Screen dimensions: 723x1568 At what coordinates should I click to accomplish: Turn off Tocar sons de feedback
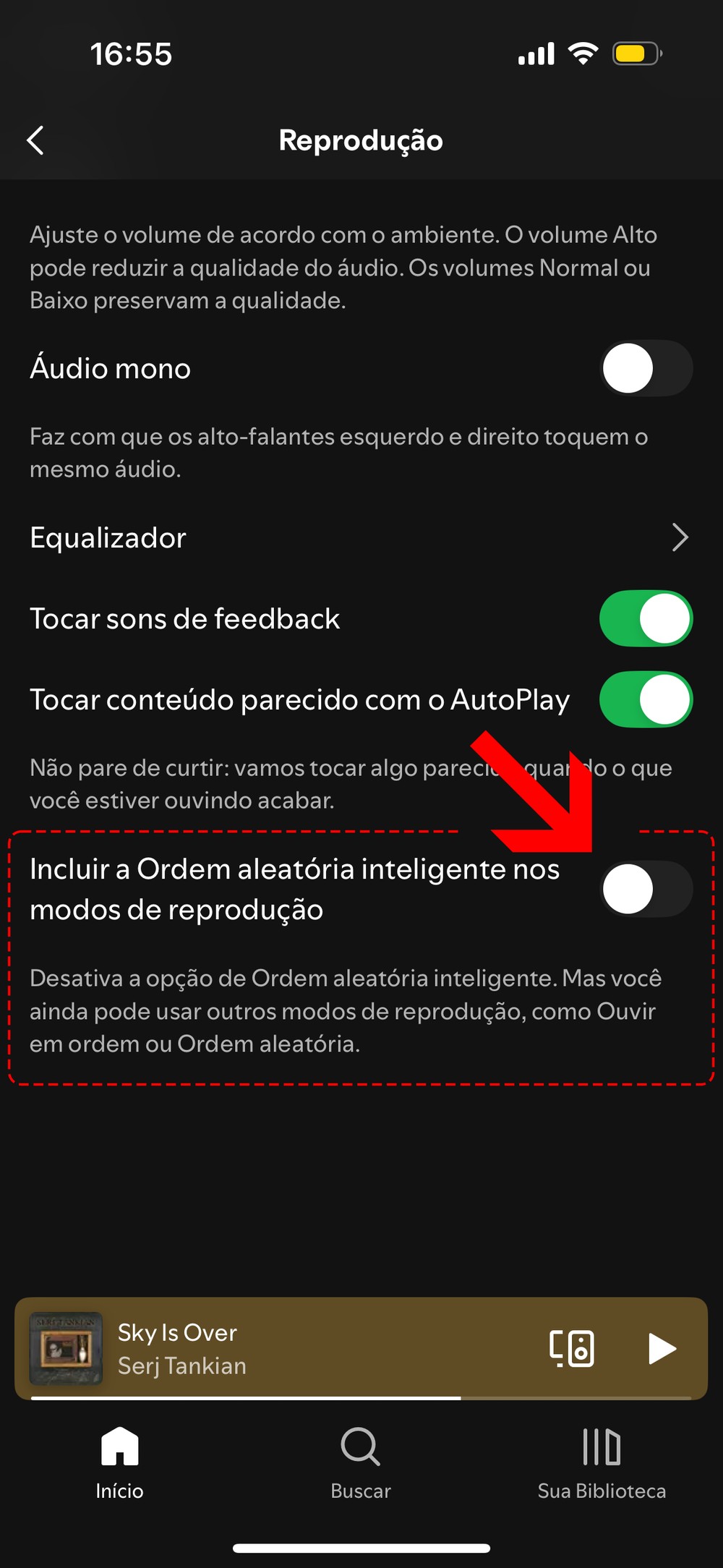(x=646, y=619)
